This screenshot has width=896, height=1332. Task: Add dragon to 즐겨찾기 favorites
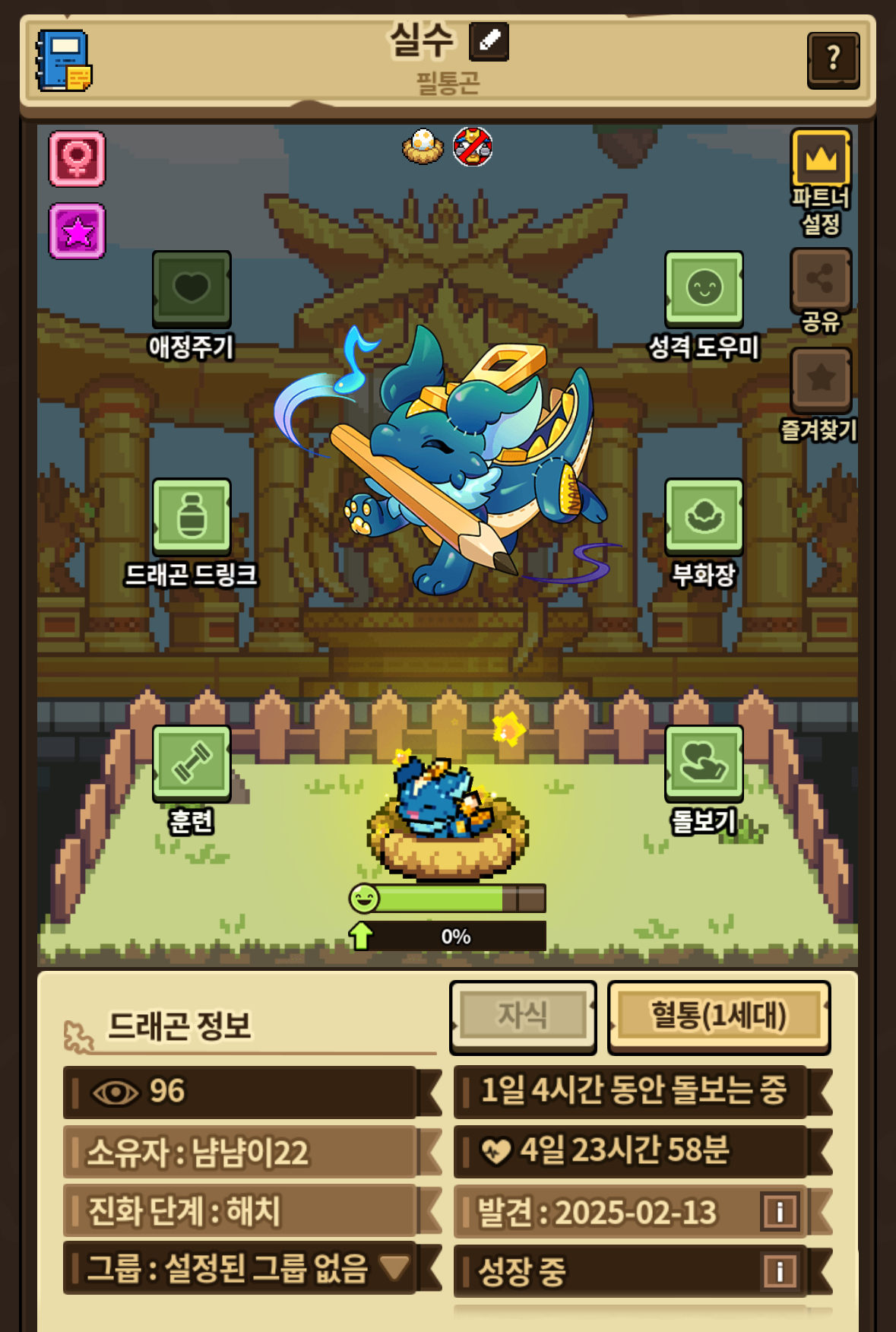pyautogui.click(x=821, y=379)
